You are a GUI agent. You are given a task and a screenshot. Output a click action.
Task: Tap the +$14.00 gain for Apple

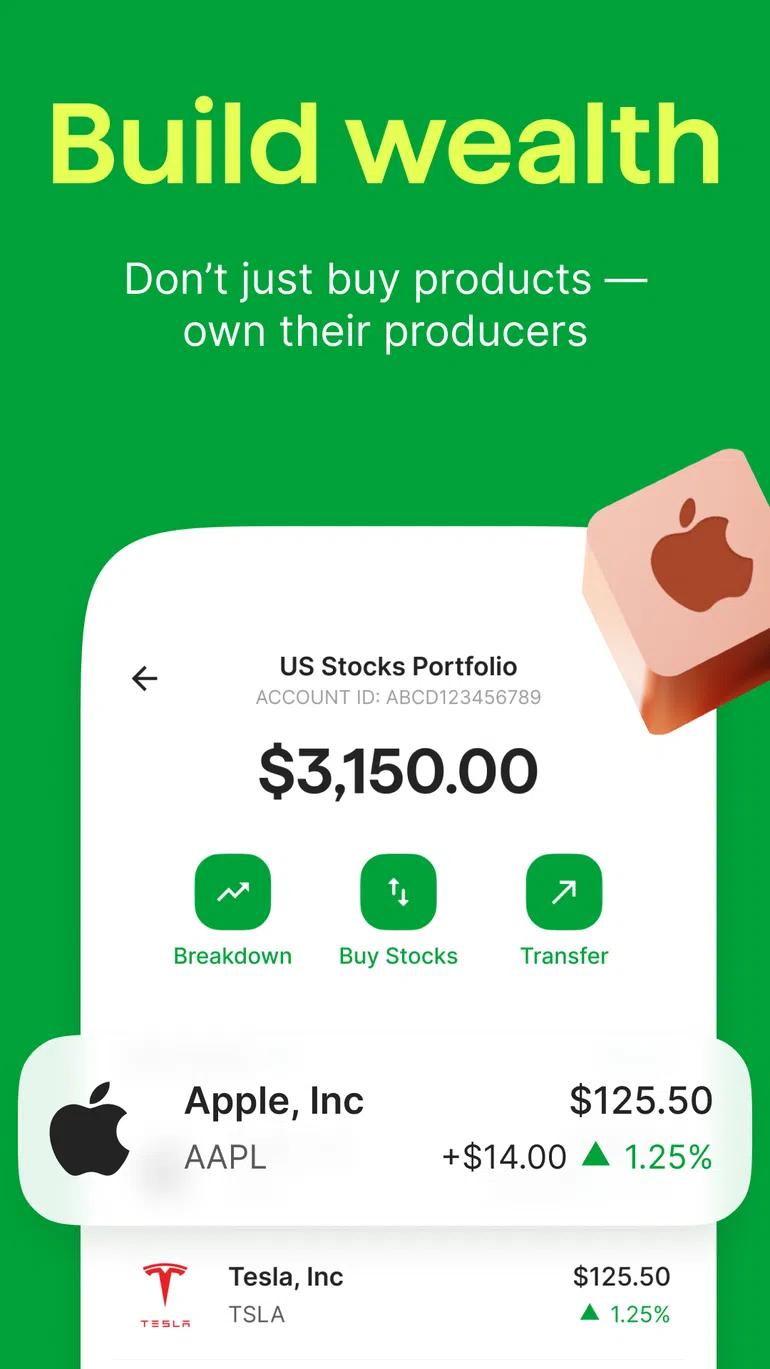501,1156
